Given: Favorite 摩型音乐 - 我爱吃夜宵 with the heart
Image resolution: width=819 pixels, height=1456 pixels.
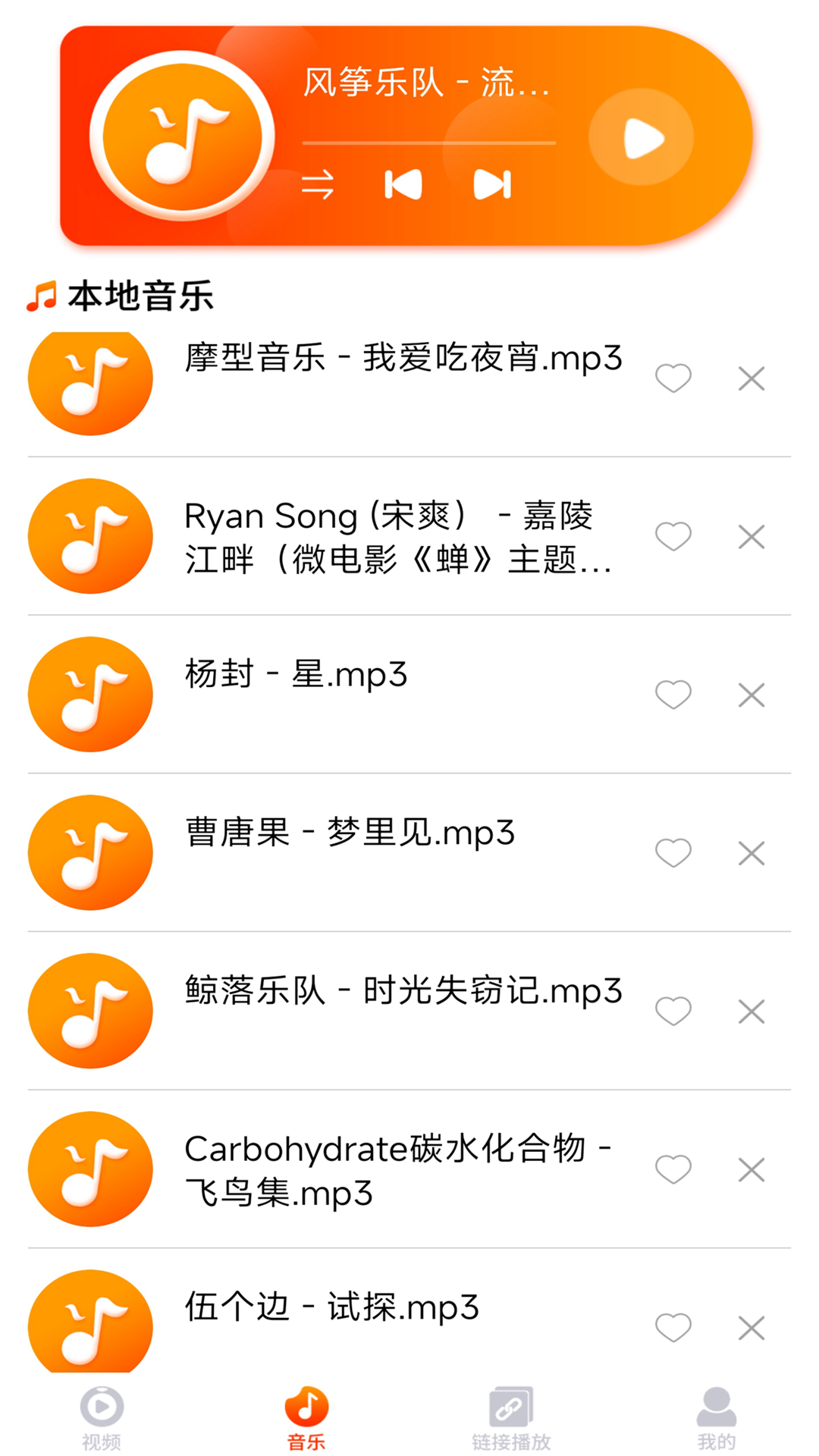Looking at the screenshot, I should click(673, 378).
